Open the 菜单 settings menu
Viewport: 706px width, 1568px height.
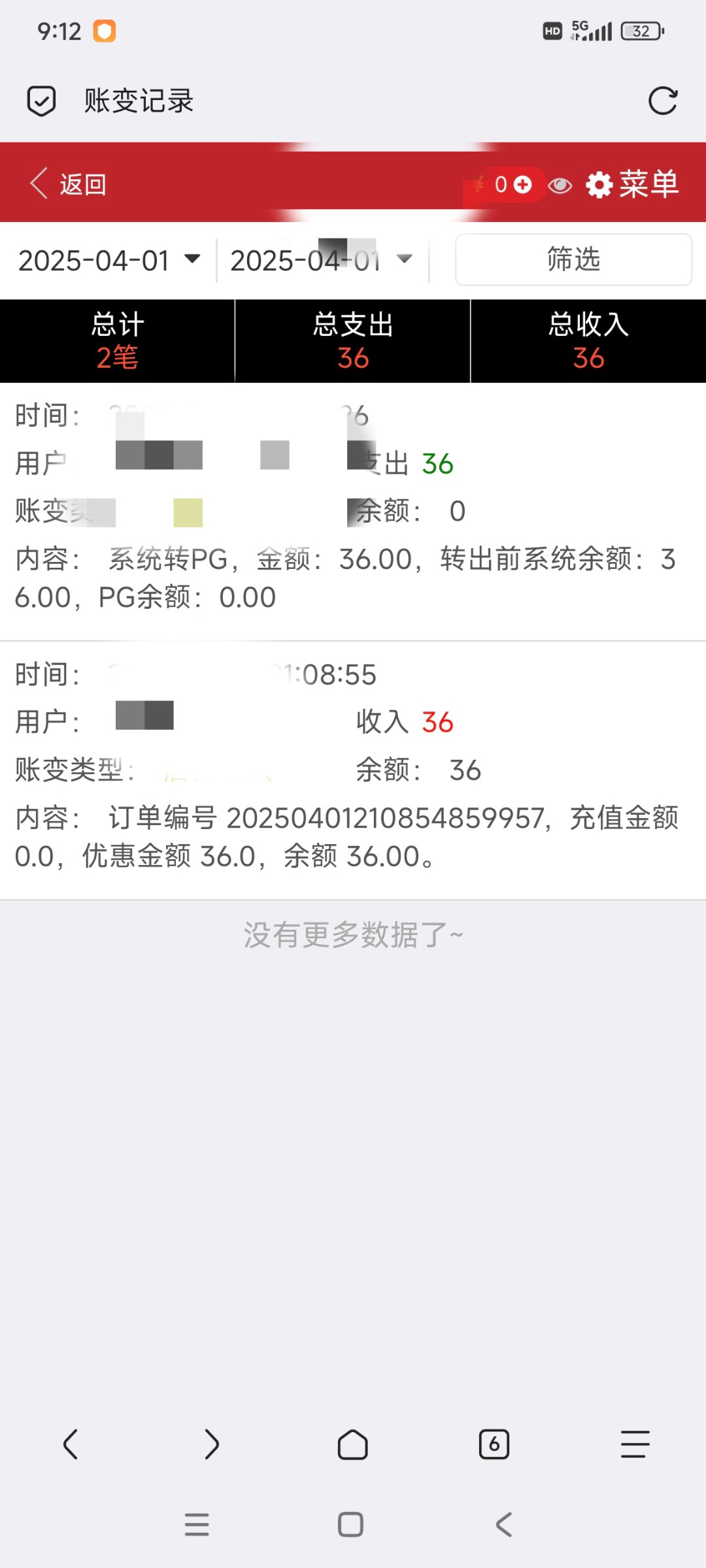(x=632, y=184)
